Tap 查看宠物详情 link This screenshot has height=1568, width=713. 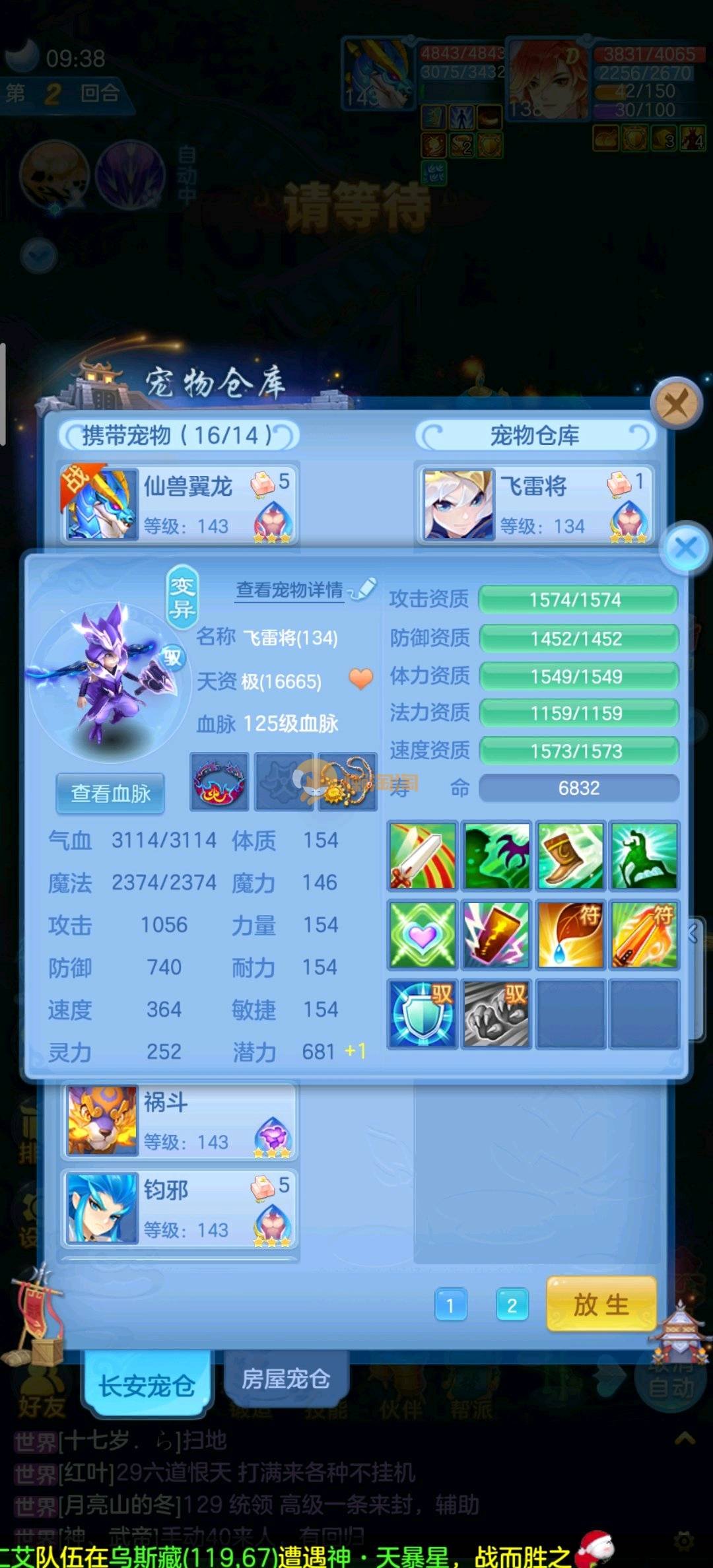(x=290, y=590)
